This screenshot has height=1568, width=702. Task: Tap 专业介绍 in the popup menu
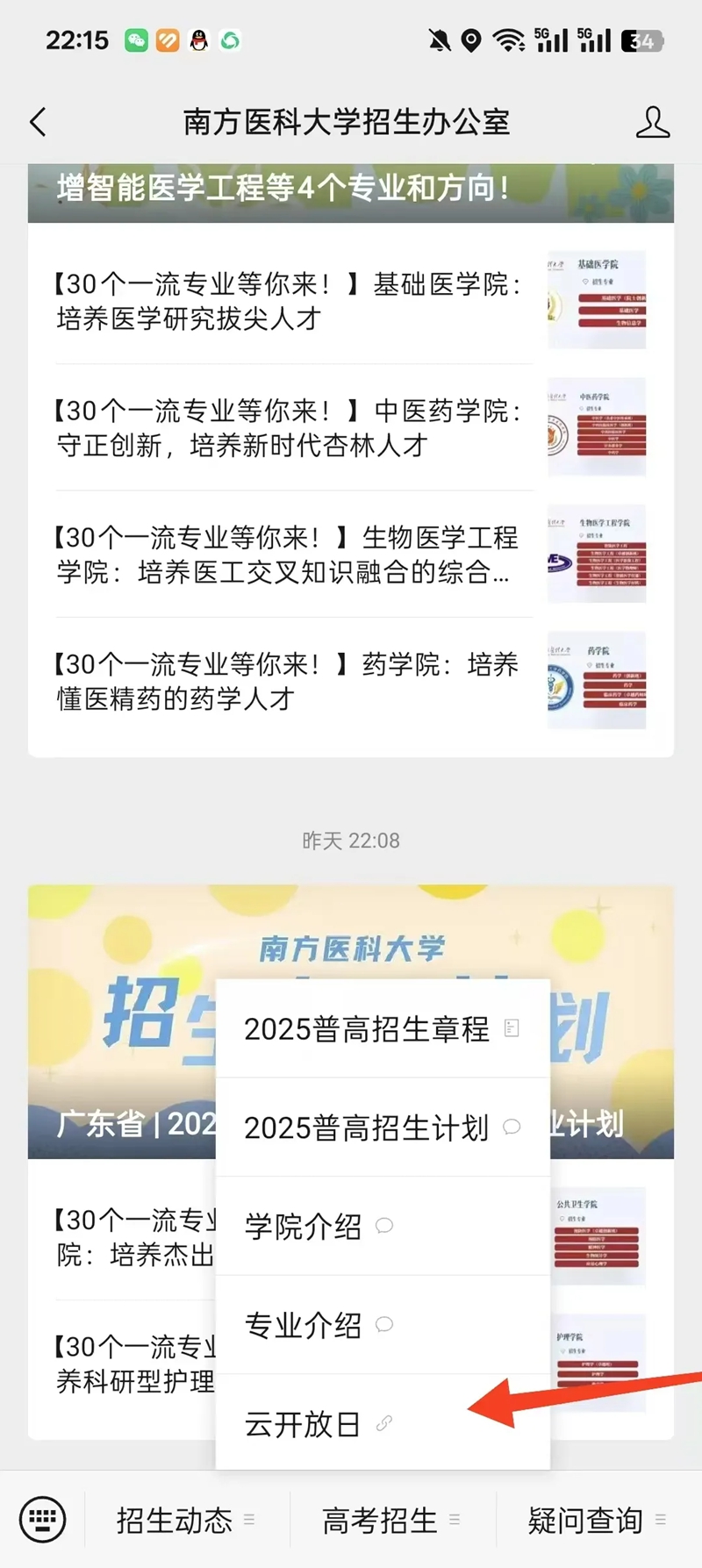(318, 1325)
